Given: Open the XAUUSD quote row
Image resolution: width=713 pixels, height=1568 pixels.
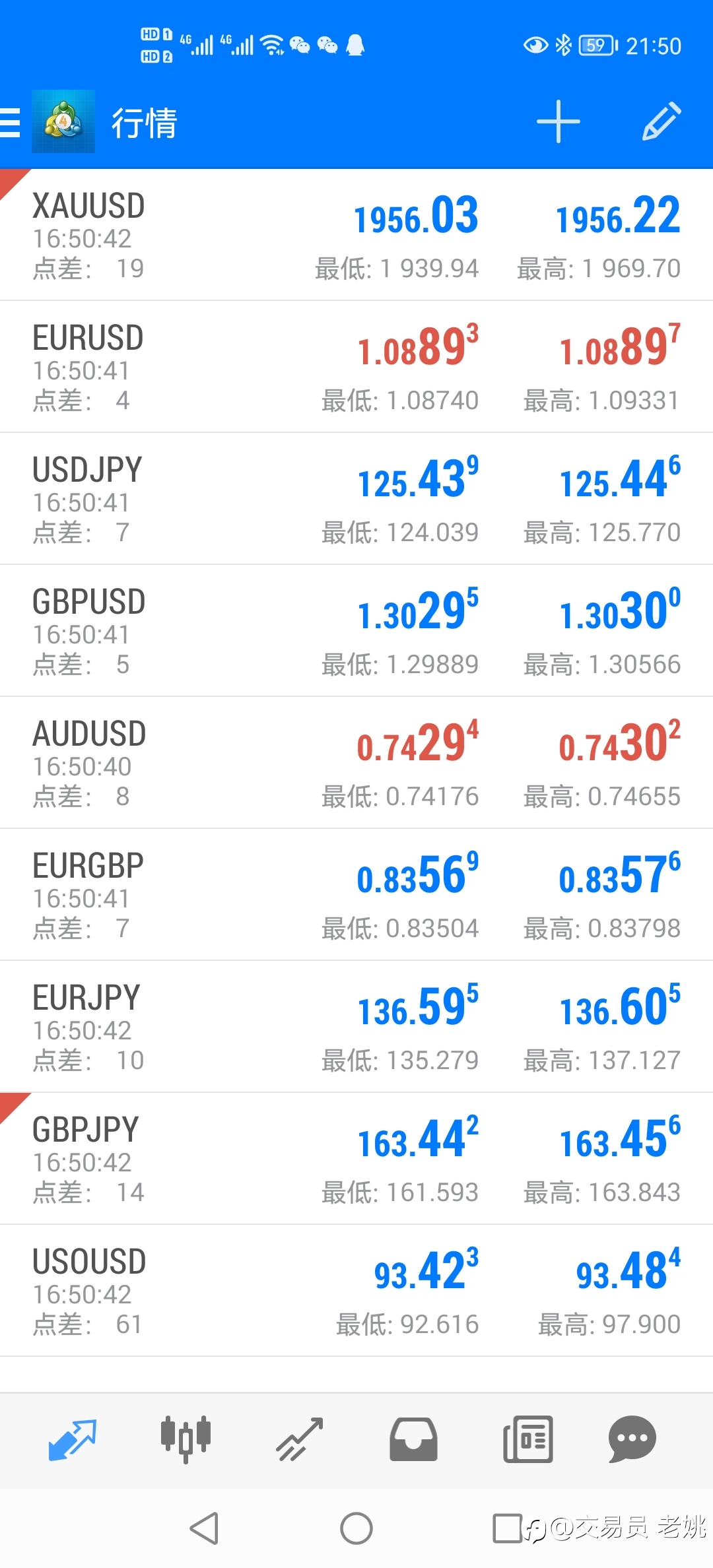Looking at the screenshot, I should click(356, 235).
